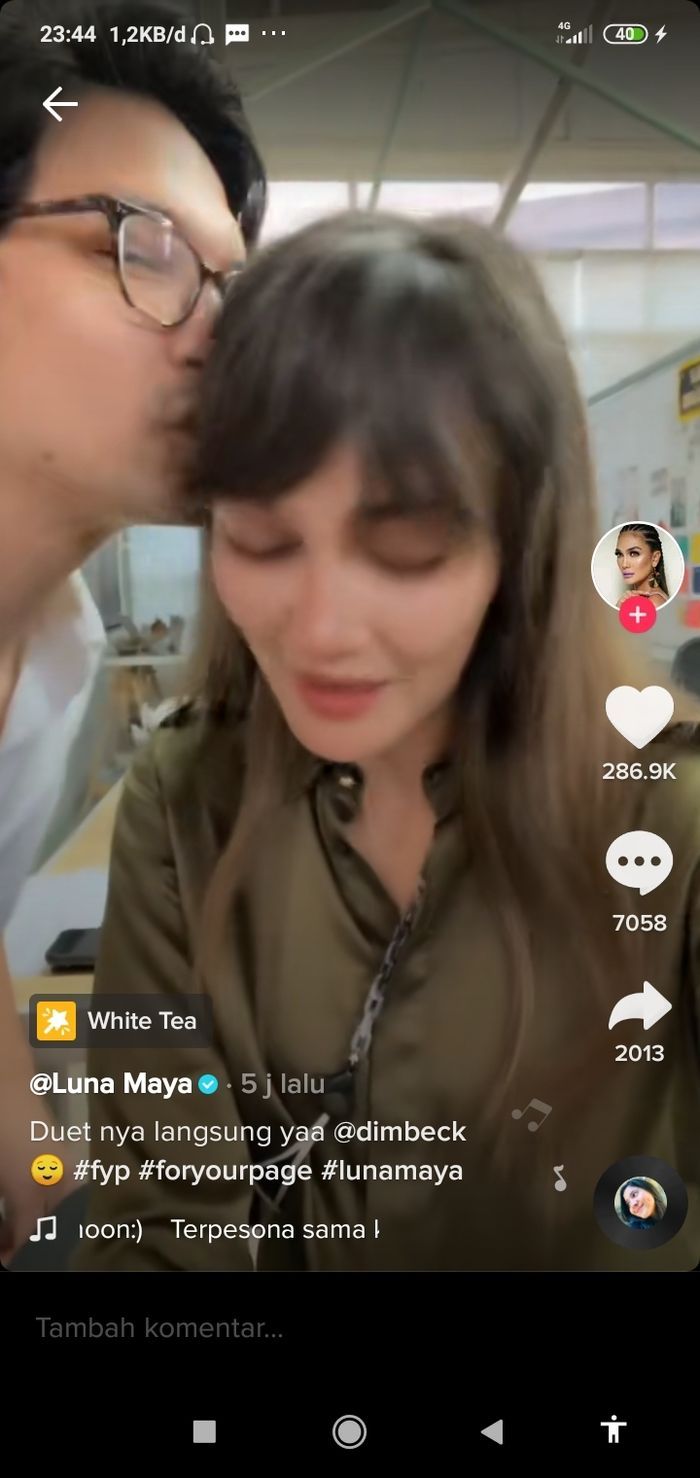This screenshot has height=1478, width=700.
Task: Open the spinning sound disc
Action: [640, 1203]
